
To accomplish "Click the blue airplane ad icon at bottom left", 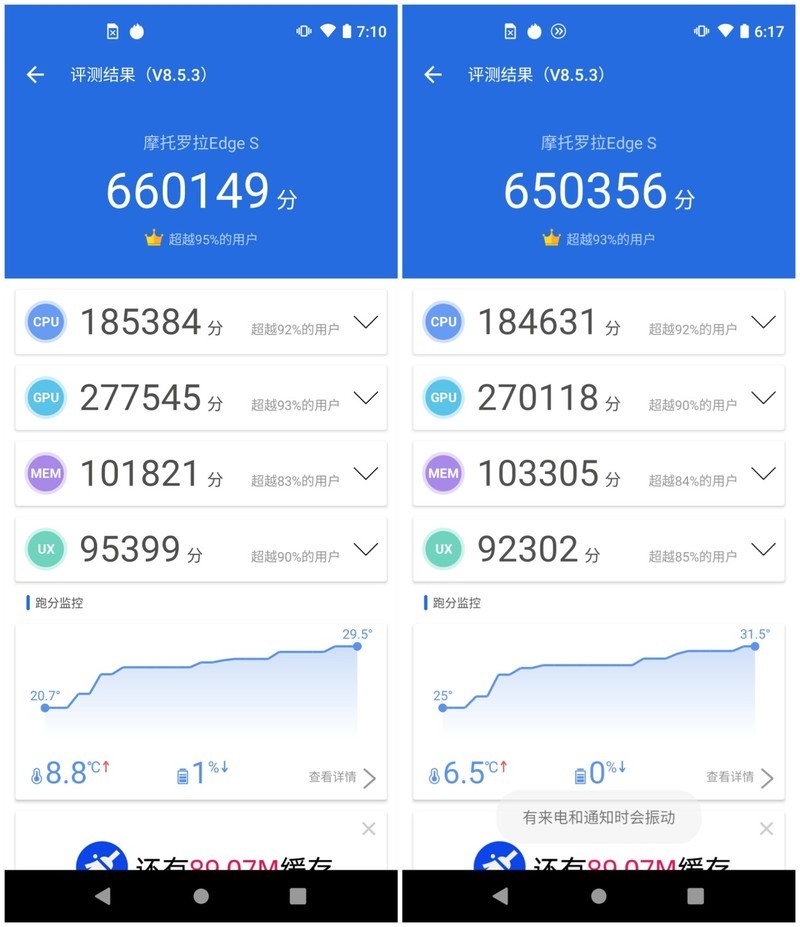I will [100, 858].
